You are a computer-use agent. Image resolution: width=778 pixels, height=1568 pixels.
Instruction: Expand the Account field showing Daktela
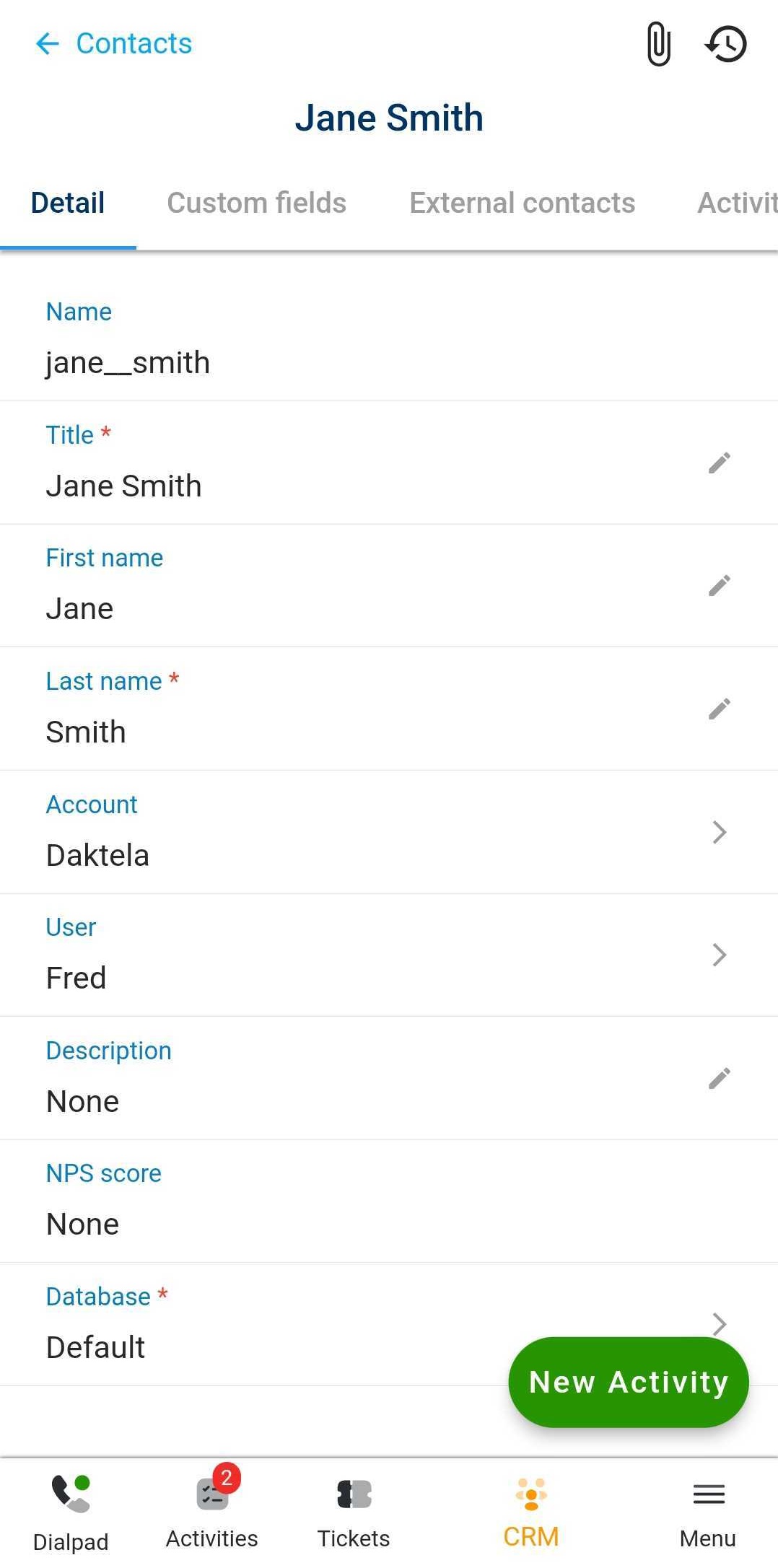click(x=719, y=831)
